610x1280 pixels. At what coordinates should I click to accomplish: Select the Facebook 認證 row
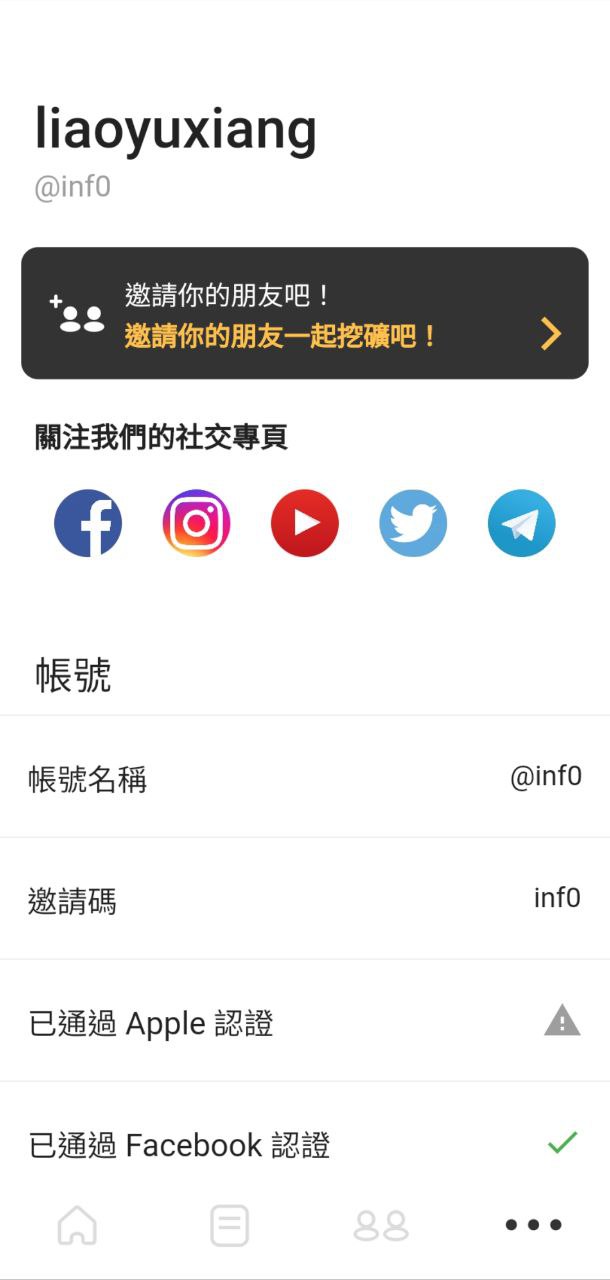coord(304,1143)
